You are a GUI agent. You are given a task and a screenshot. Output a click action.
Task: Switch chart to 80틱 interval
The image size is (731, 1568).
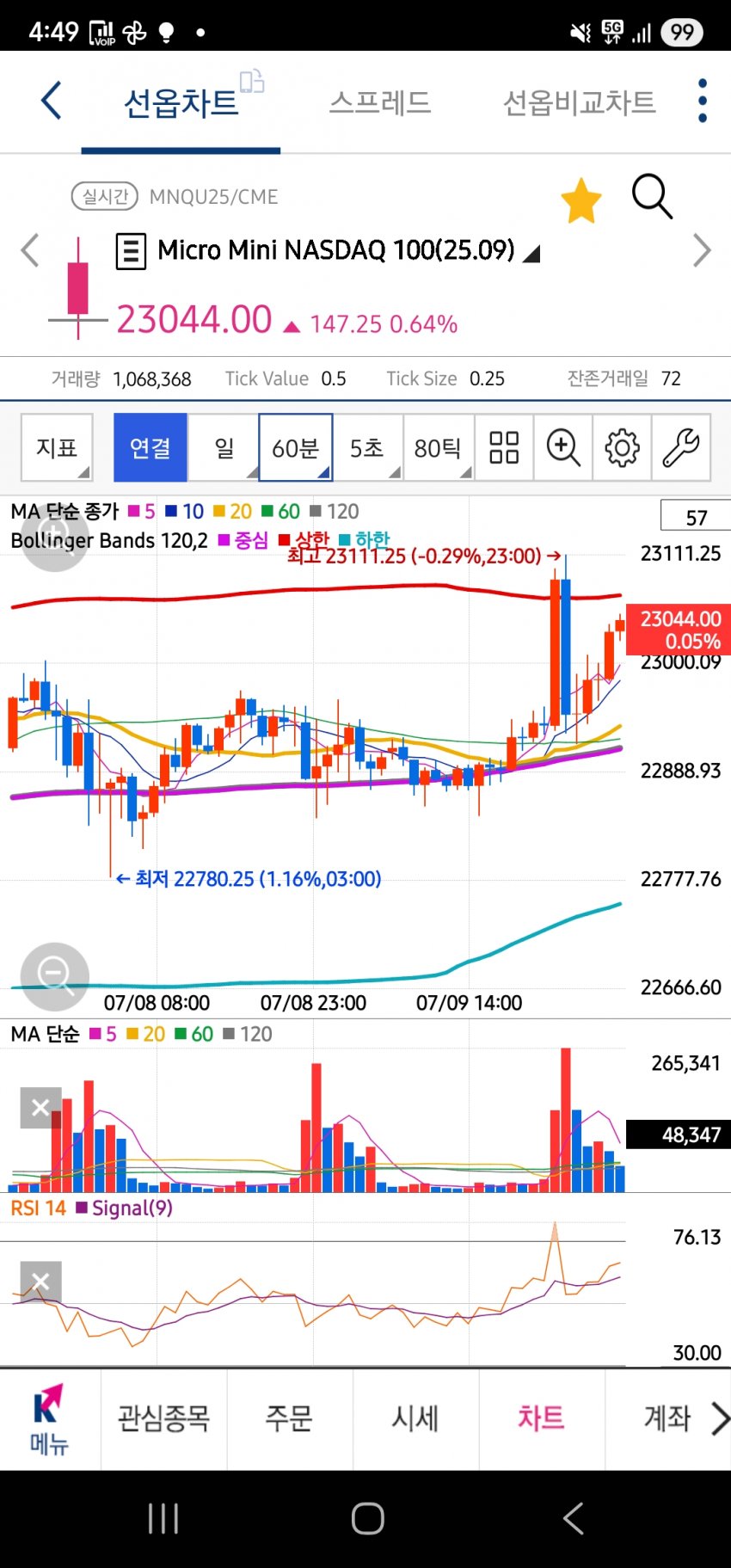click(438, 447)
